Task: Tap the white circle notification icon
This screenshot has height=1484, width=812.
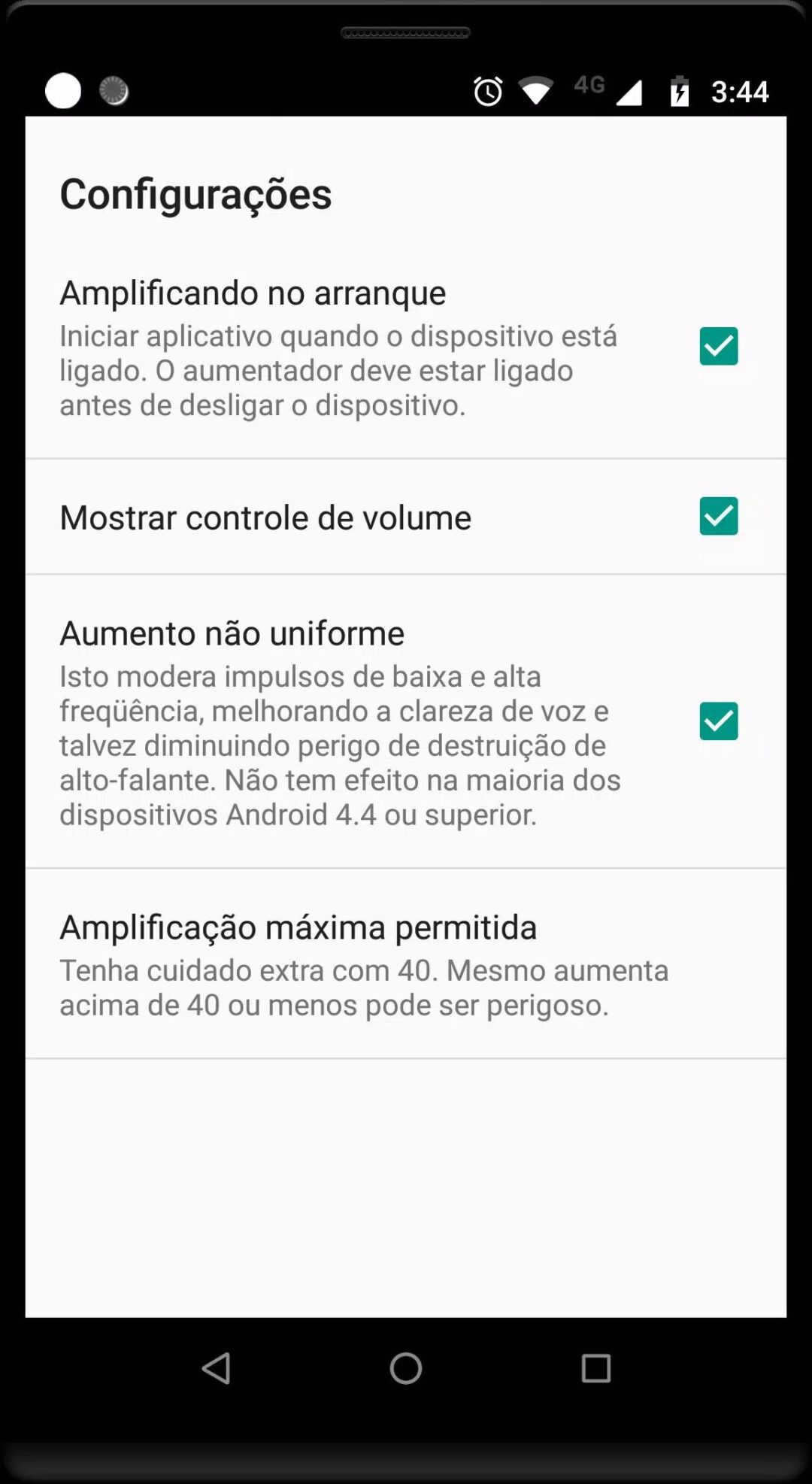Action: click(x=63, y=90)
